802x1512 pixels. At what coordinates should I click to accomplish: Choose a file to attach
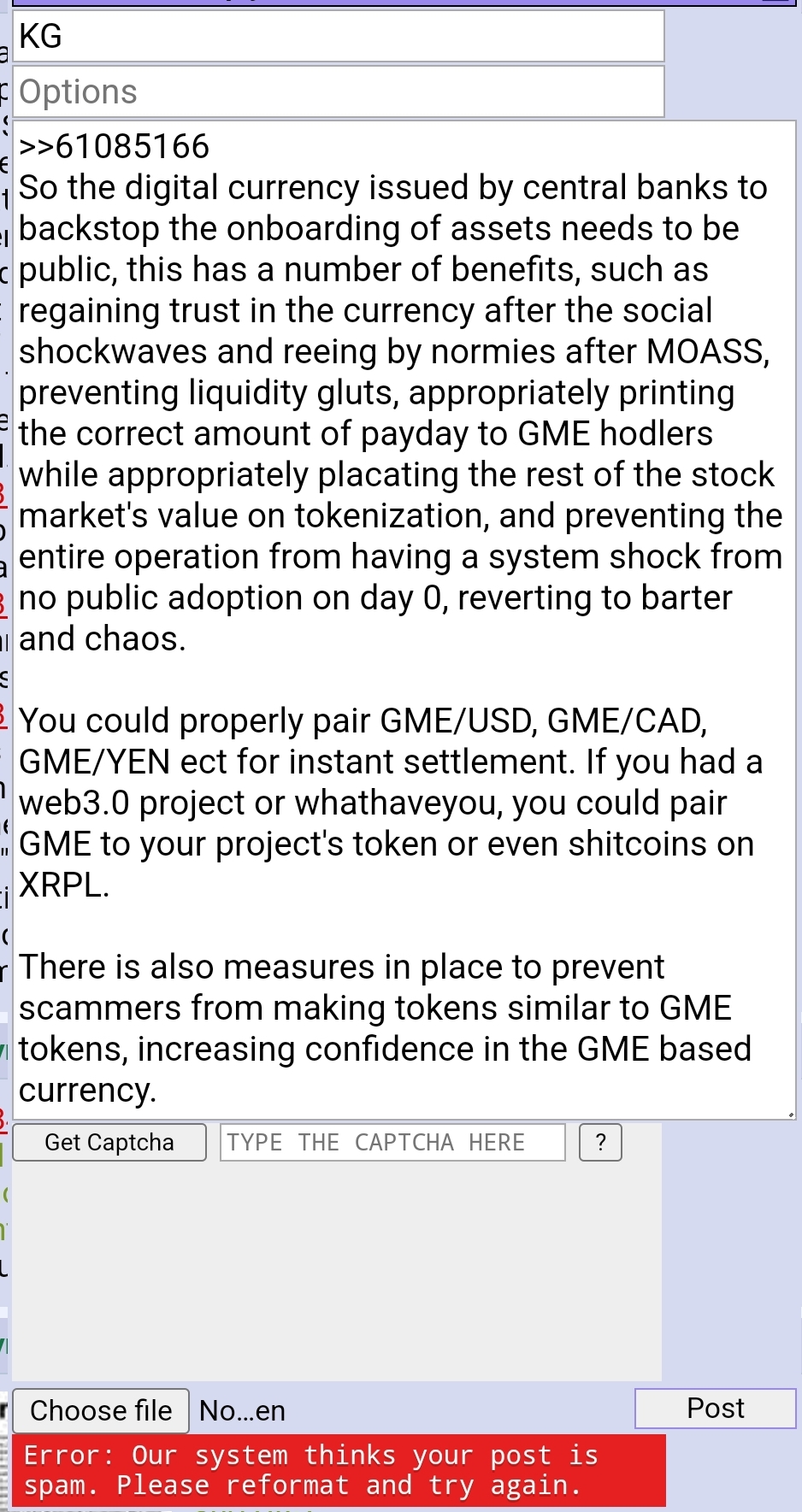coord(101,1410)
